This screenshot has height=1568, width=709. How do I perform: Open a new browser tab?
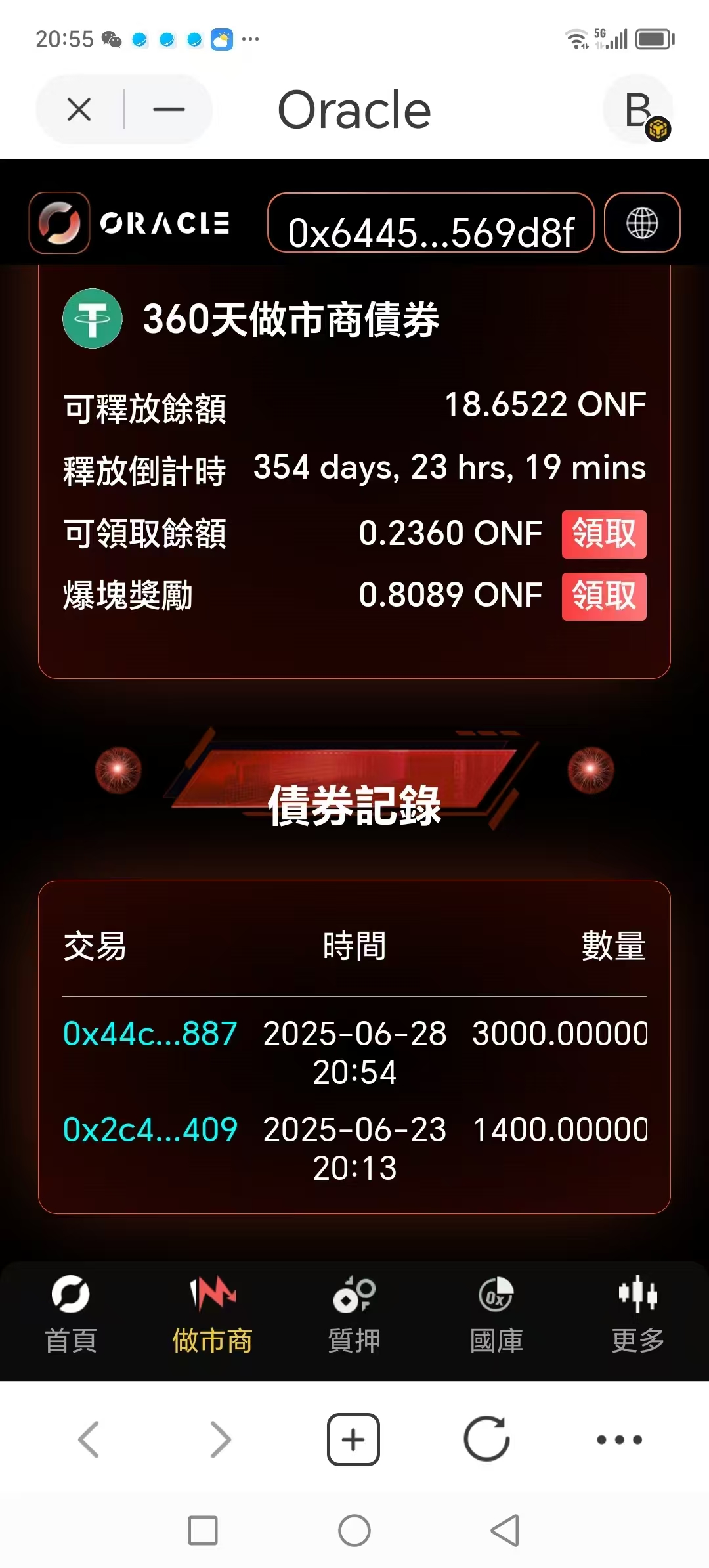tap(353, 1439)
